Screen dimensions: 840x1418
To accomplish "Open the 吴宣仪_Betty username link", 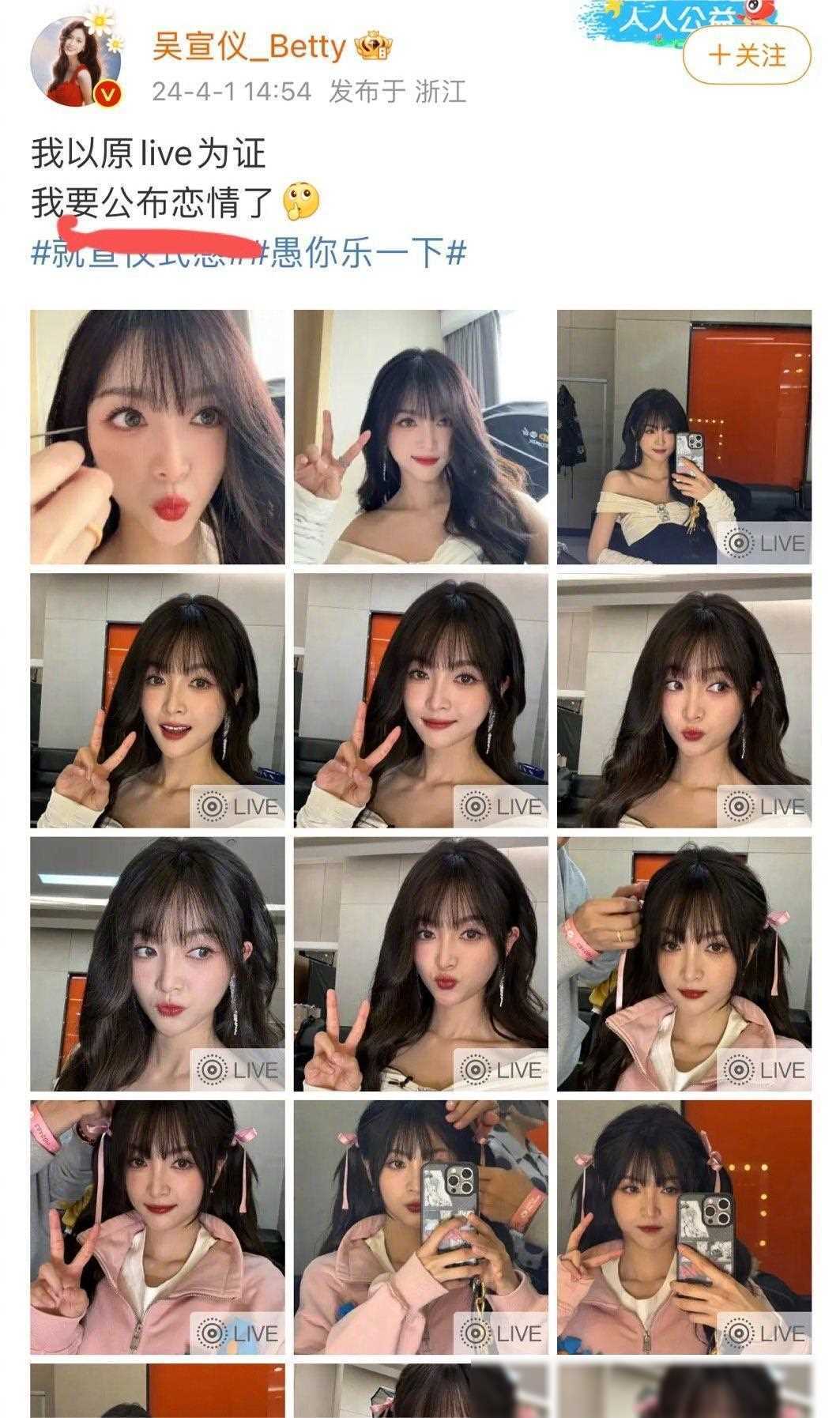I will [x=250, y=49].
